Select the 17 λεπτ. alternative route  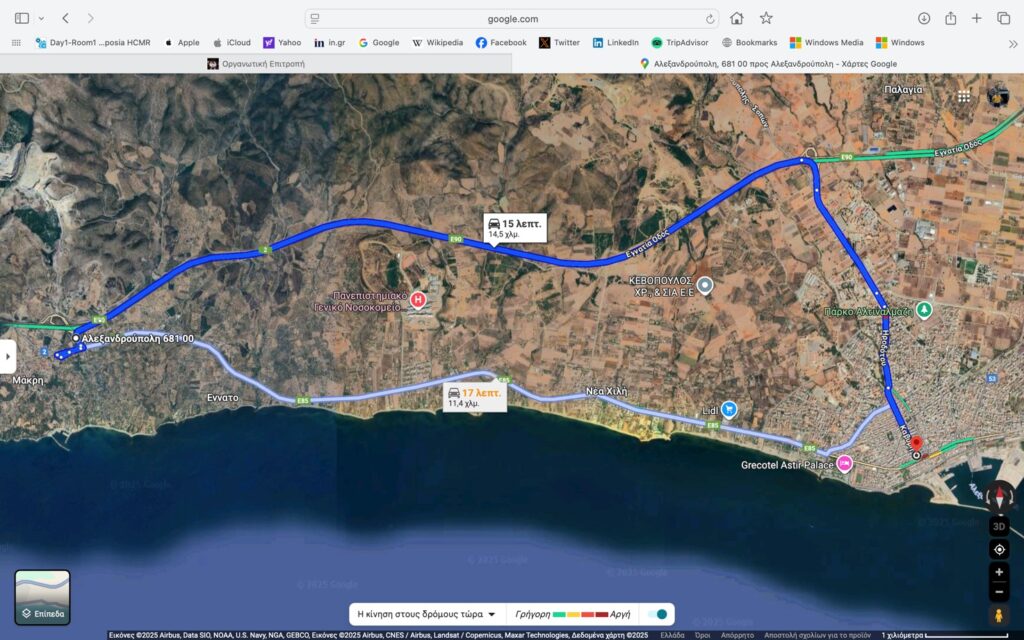click(x=476, y=397)
